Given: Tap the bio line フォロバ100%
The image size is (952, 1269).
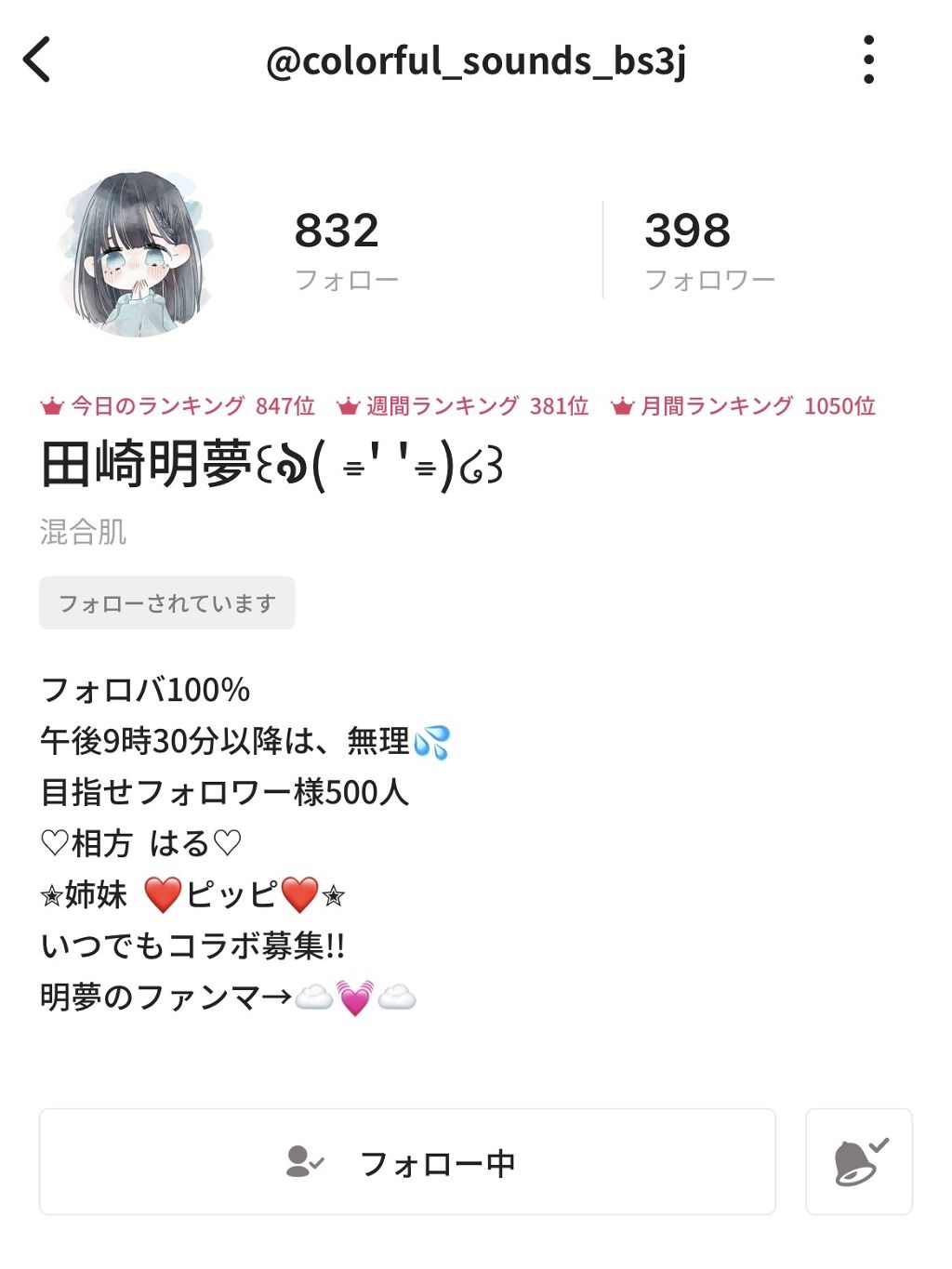Looking at the screenshot, I should click(149, 690).
